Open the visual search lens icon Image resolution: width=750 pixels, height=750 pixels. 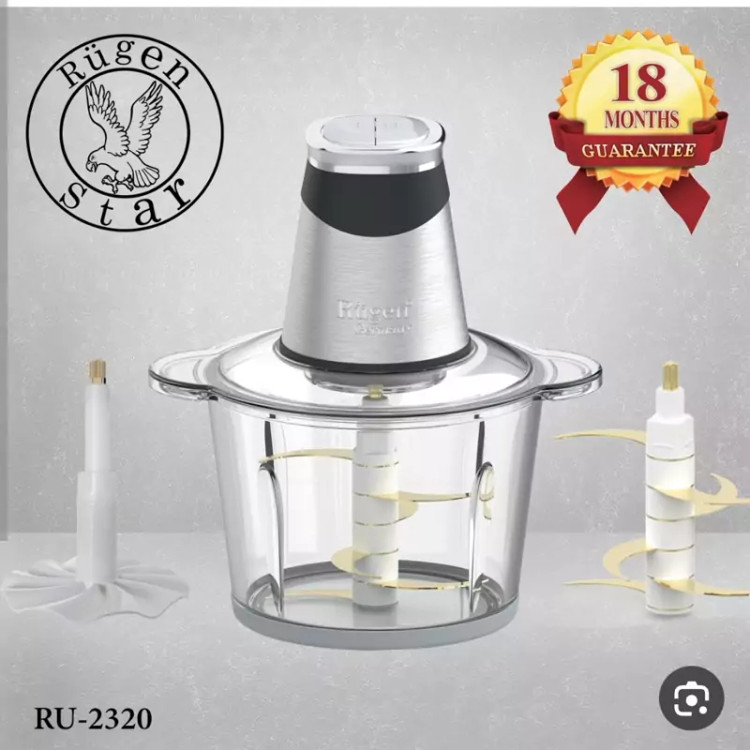click(691, 697)
